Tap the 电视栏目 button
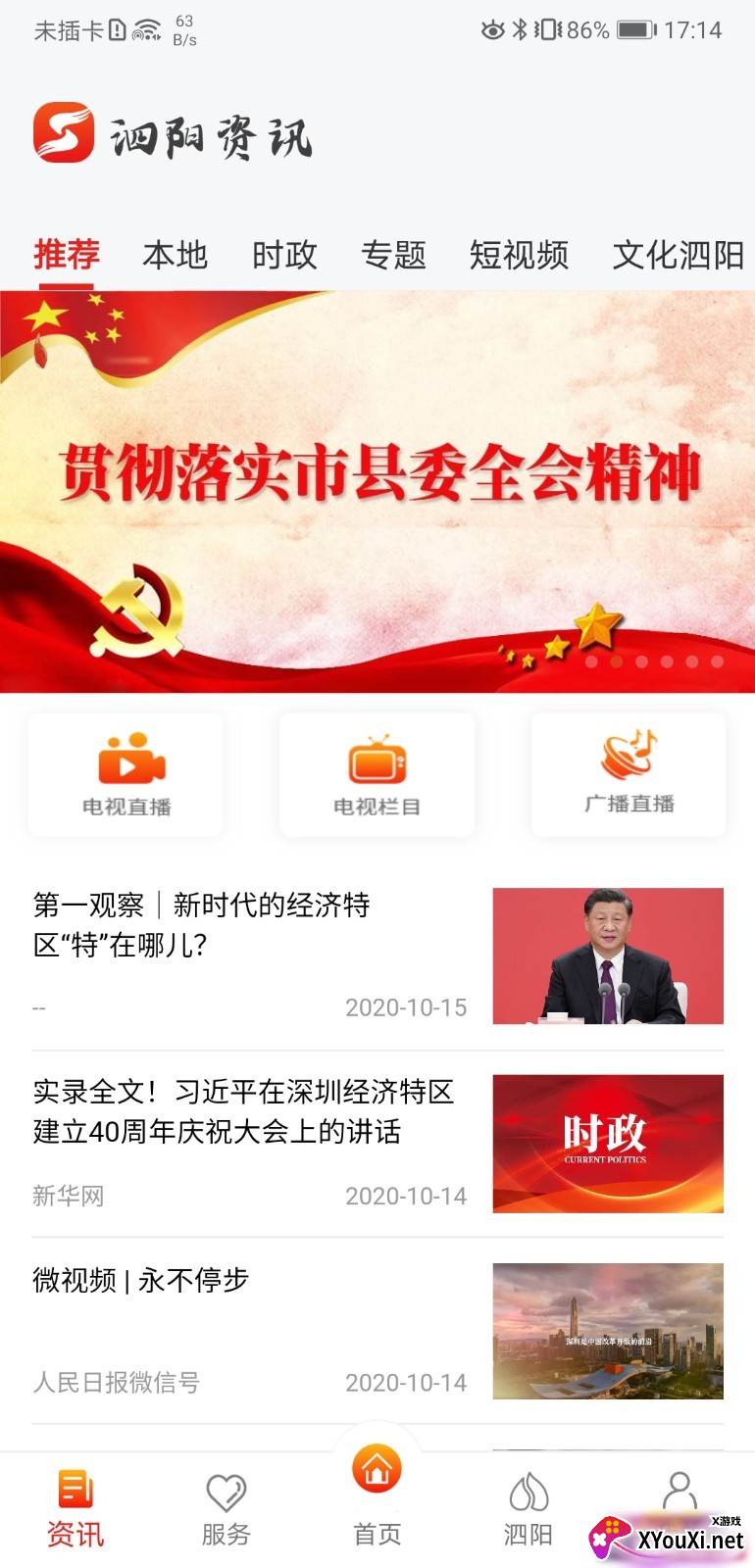 (x=377, y=774)
